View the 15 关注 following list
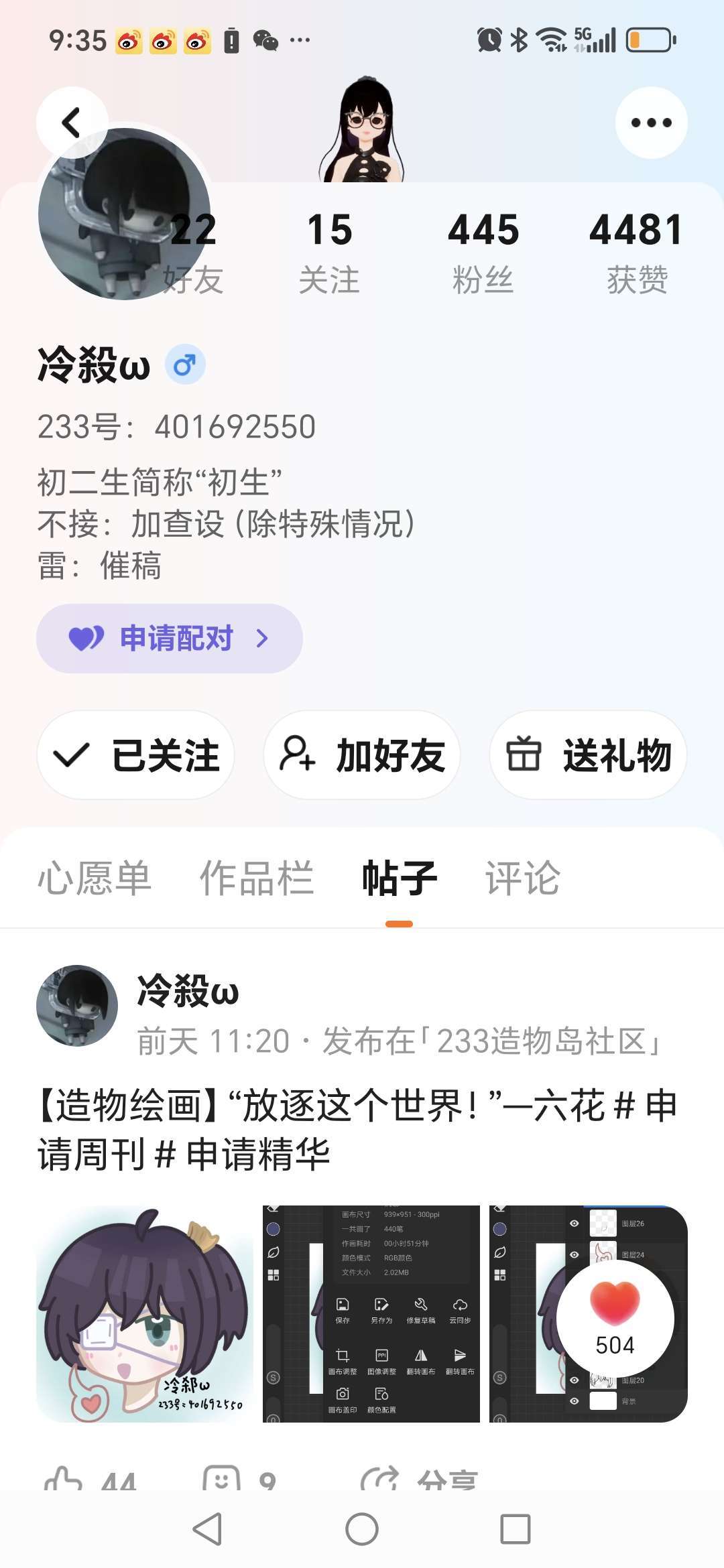 tap(329, 253)
